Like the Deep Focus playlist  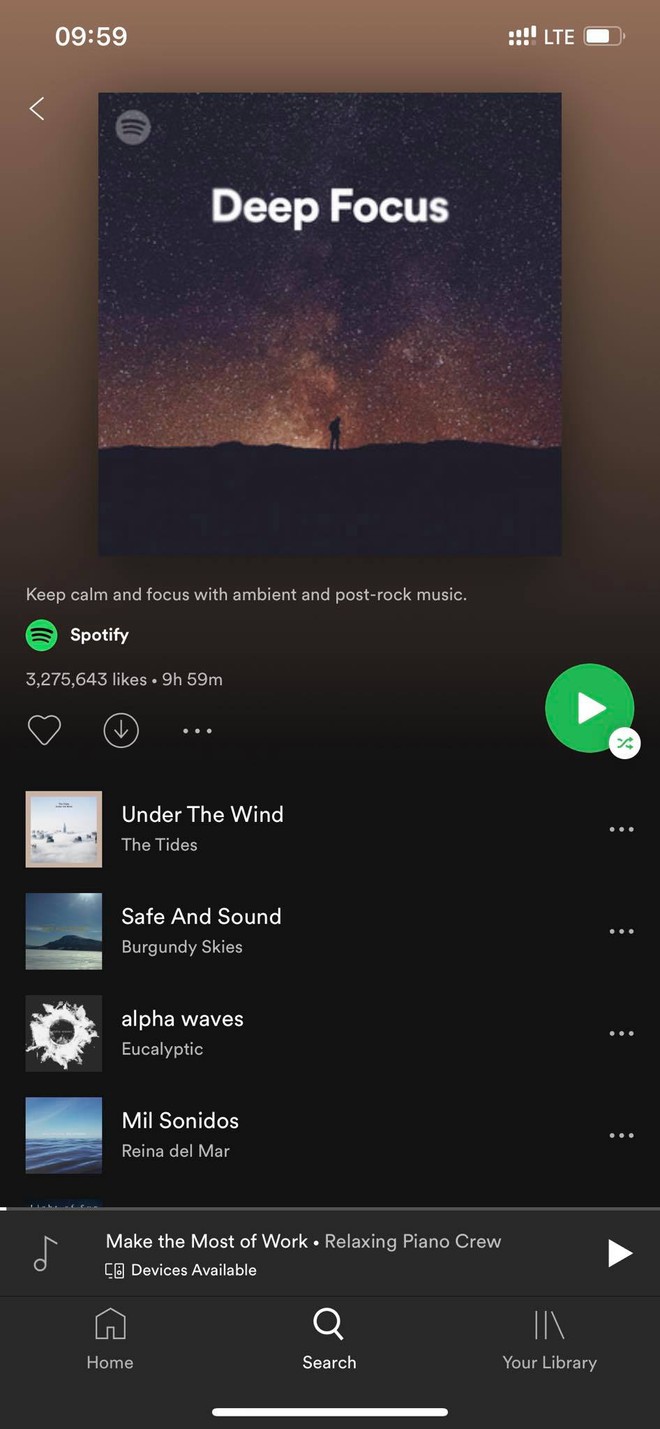(x=44, y=731)
